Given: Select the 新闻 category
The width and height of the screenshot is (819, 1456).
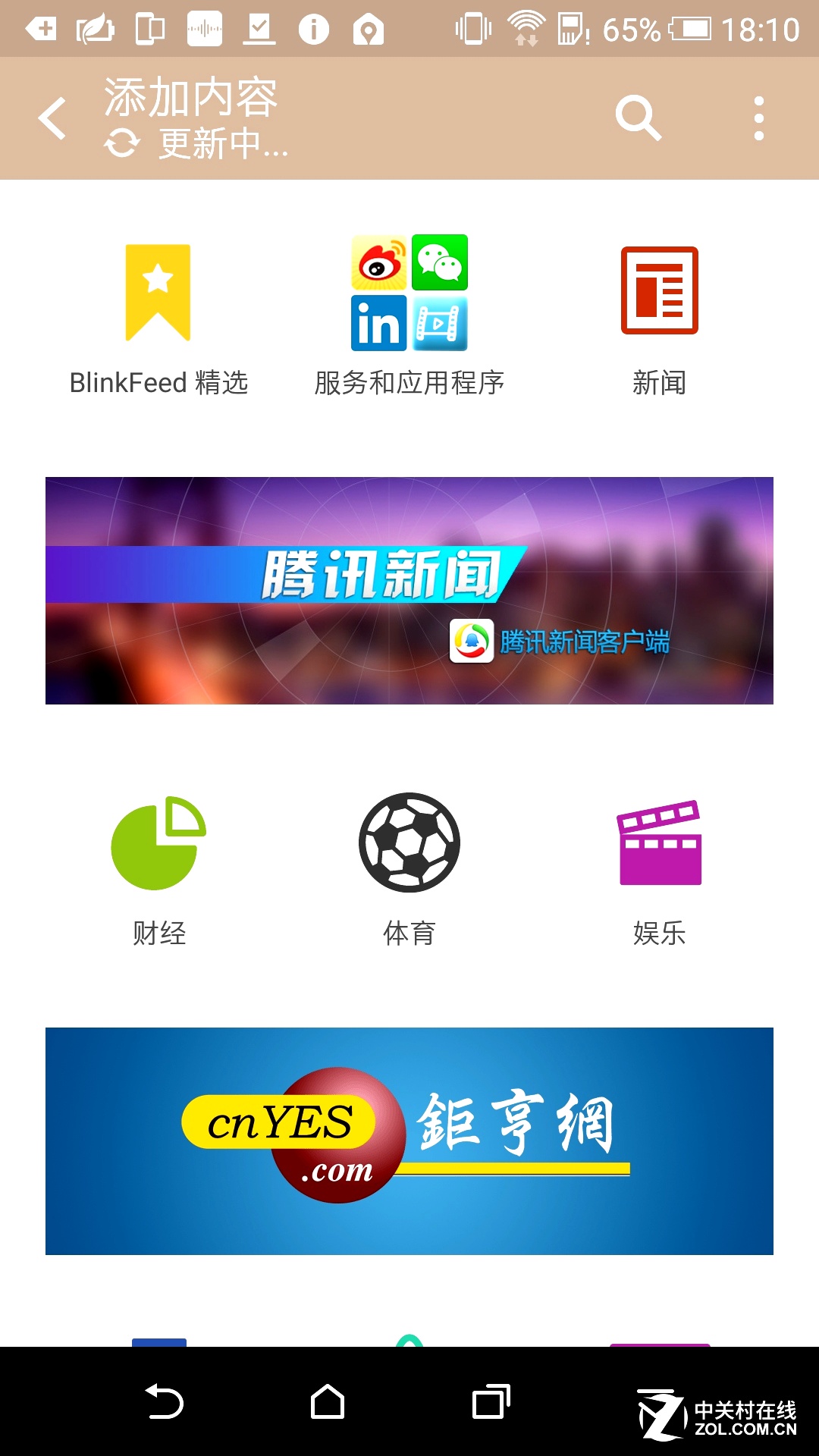Looking at the screenshot, I should [659, 318].
